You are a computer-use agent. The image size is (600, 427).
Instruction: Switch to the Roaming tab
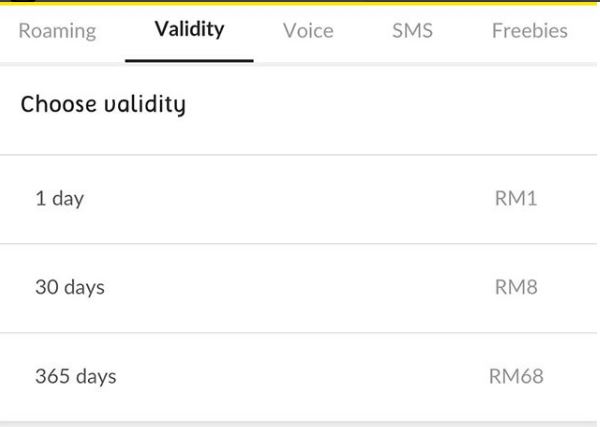point(58,31)
